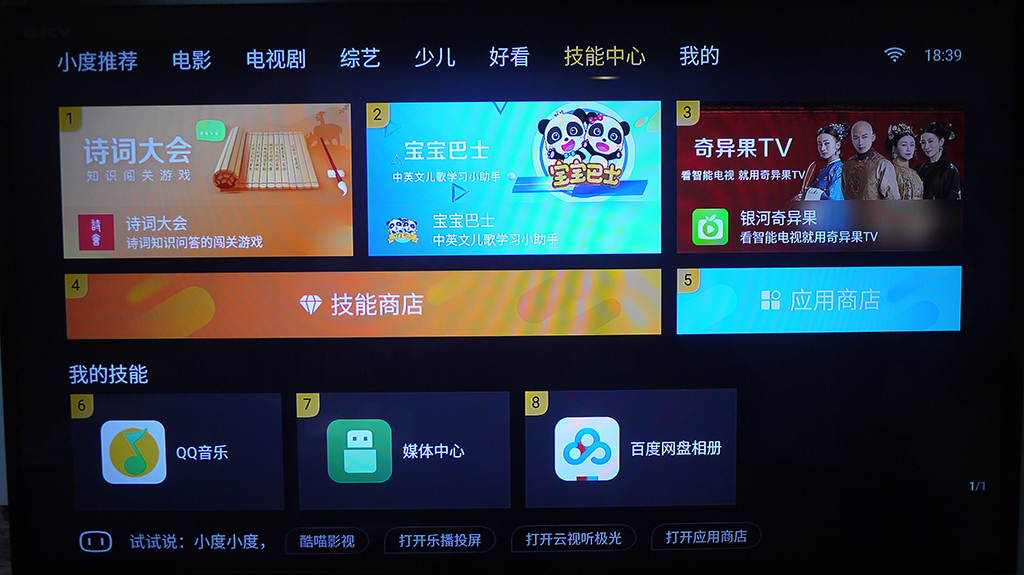
Task: Switch to the 电视剧 tab
Action: [275, 59]
